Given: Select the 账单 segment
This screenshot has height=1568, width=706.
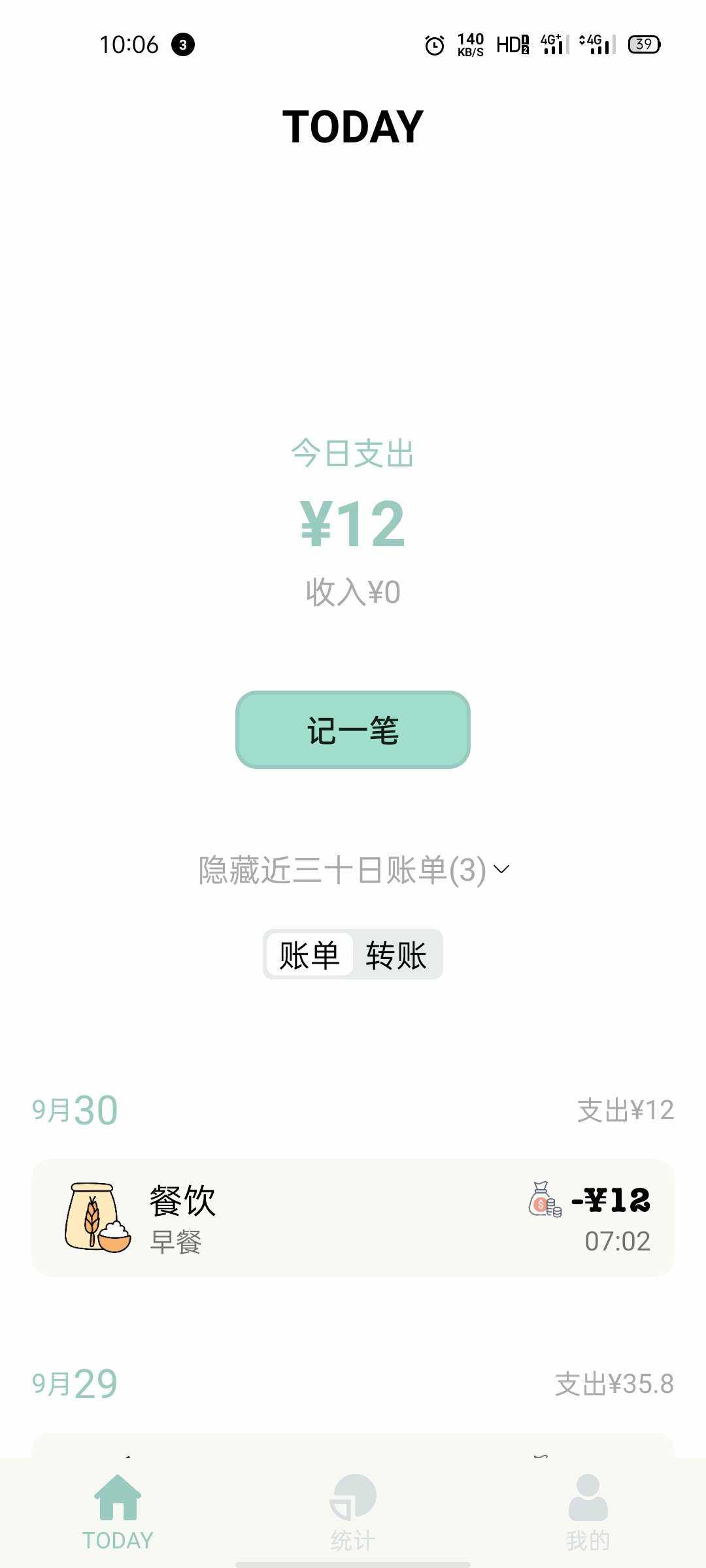Looking at the screenshot, I should 309,955.
